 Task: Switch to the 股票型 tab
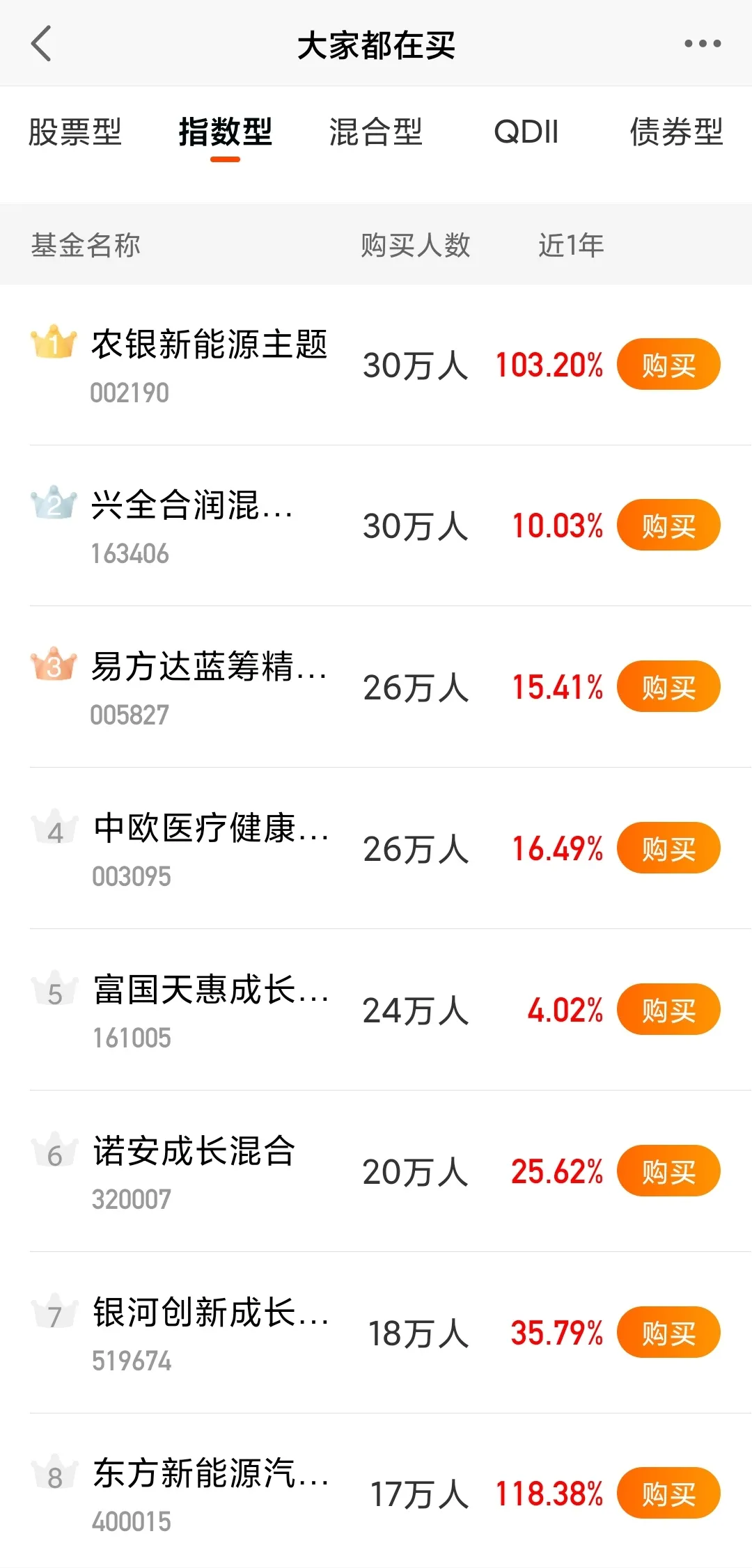click(x=75, y=132)
